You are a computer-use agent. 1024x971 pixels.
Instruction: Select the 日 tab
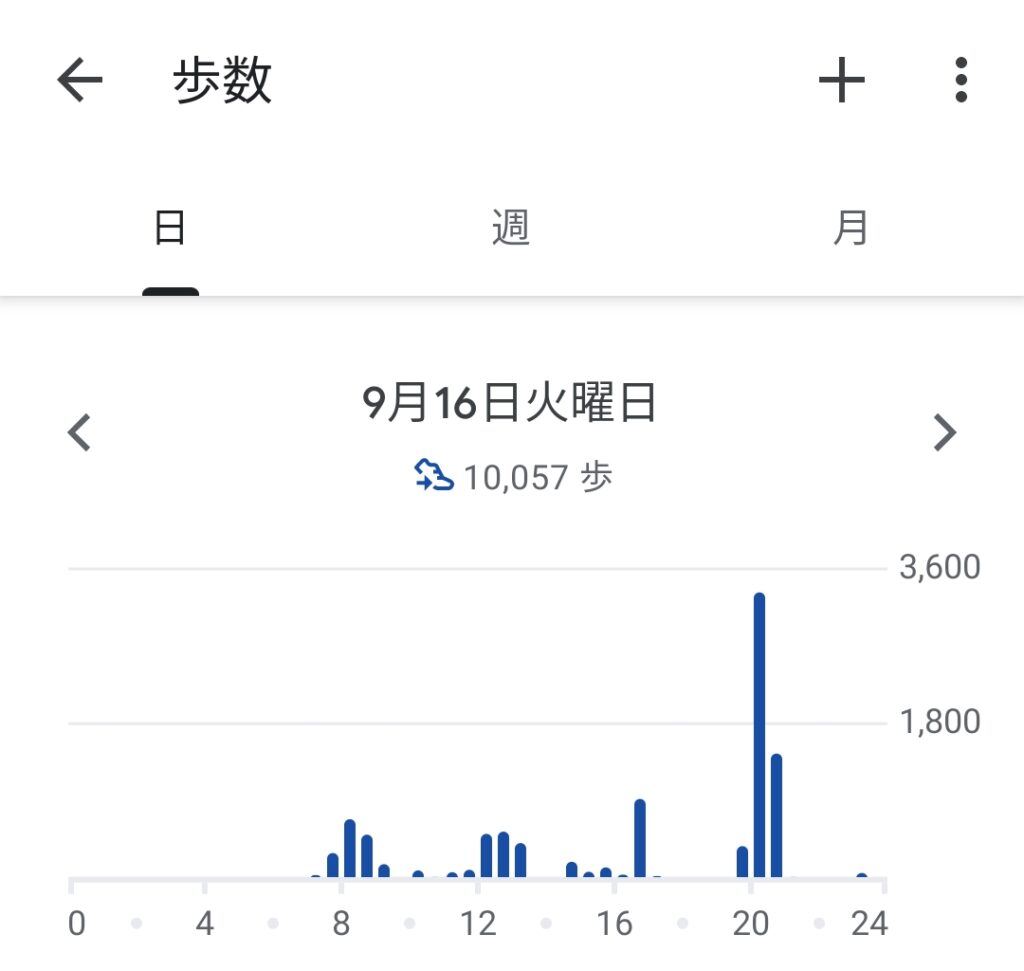tap(170, 229)
